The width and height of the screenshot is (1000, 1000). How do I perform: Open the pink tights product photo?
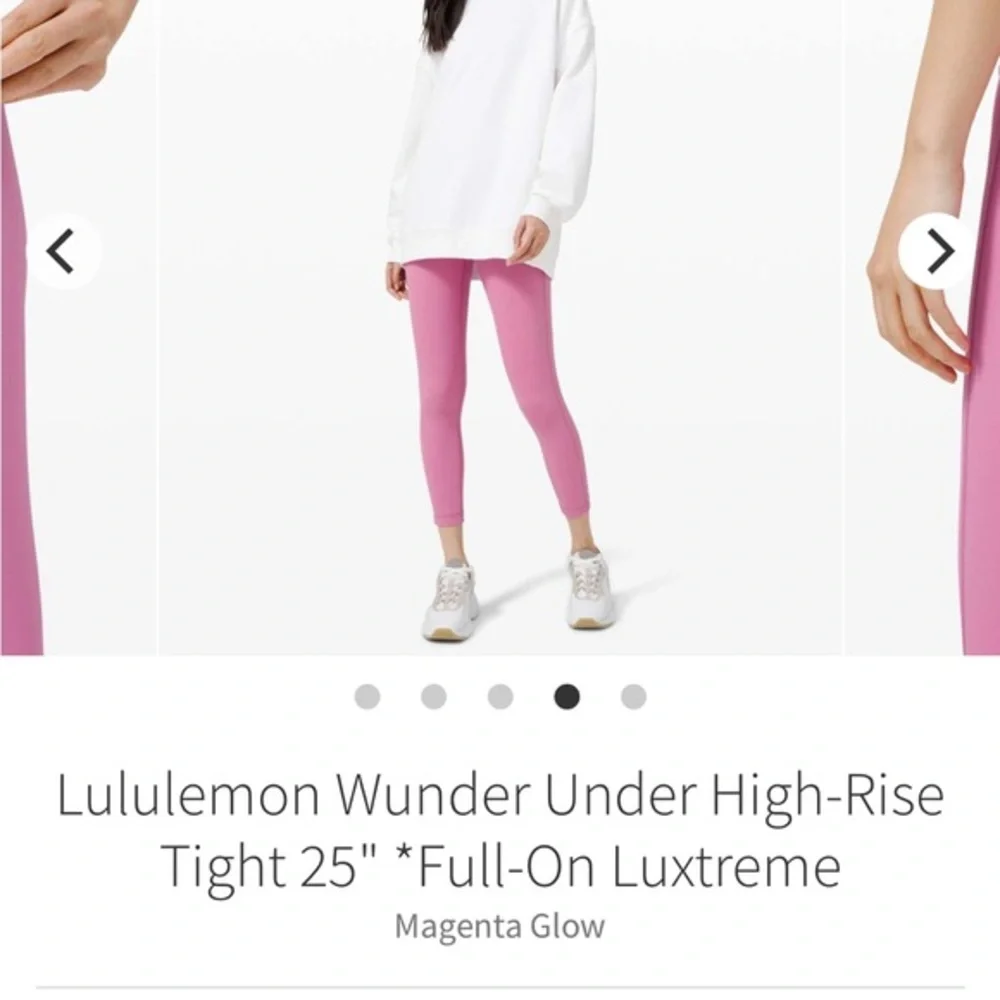[498, 330]
